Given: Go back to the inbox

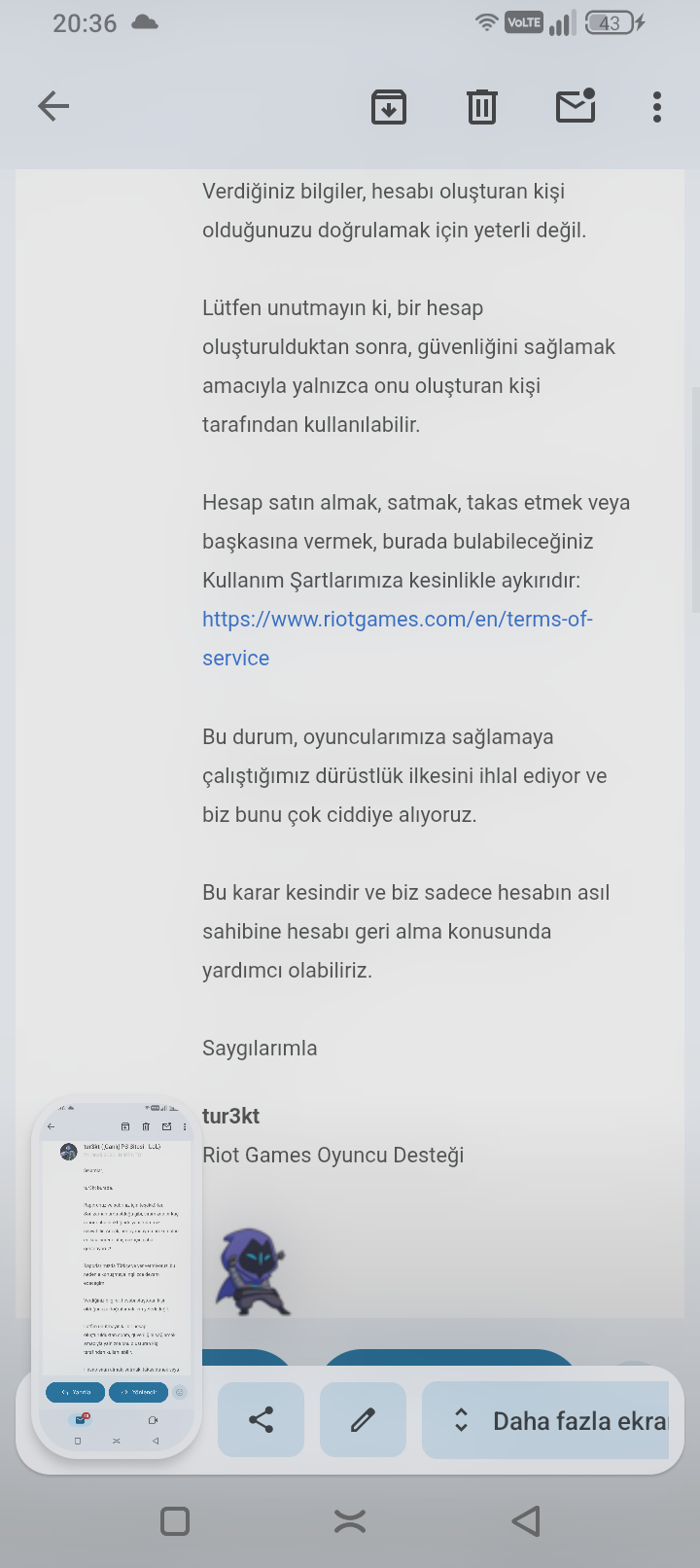Looking at the screenshot, I should 53,106.
